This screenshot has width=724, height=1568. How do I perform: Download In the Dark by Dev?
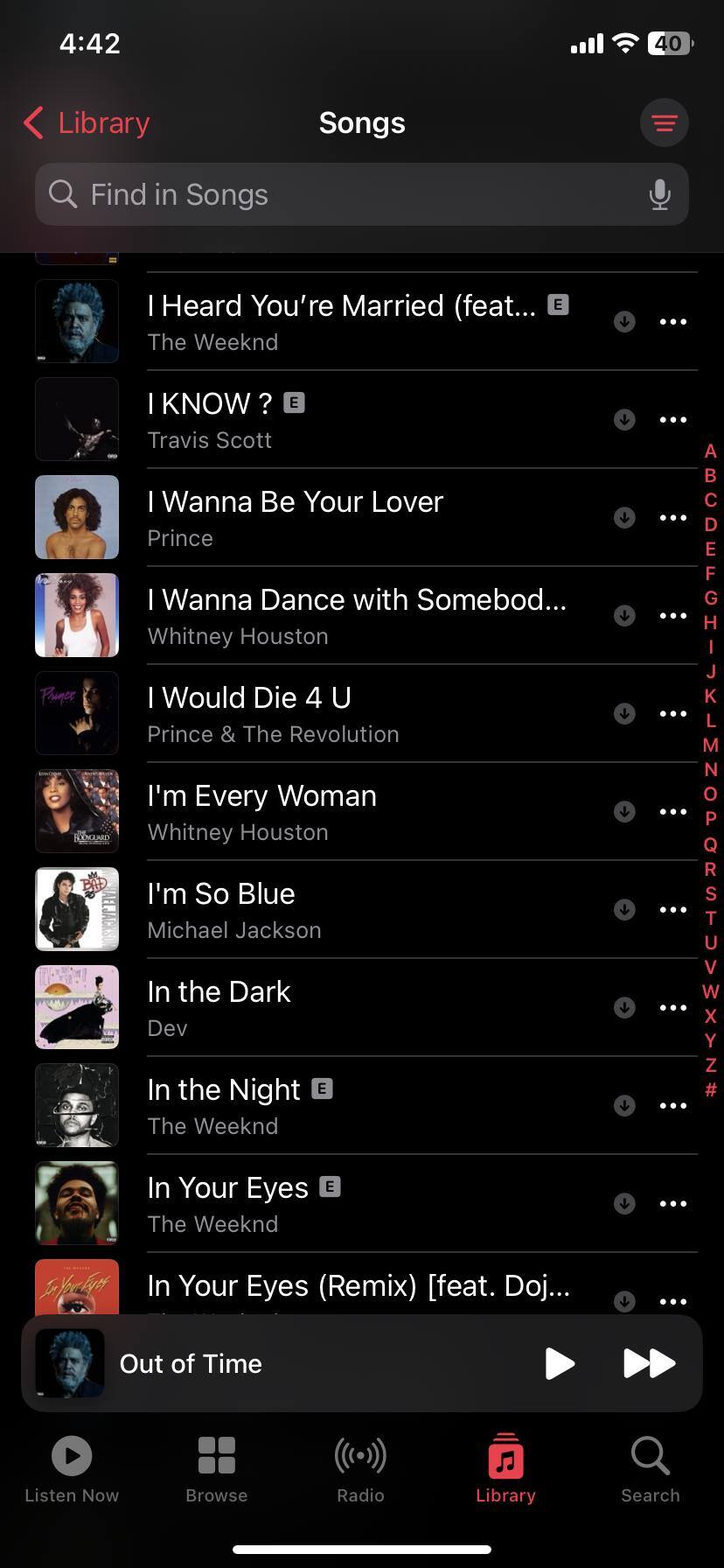pyautogui.click(x=624, y=1008)
